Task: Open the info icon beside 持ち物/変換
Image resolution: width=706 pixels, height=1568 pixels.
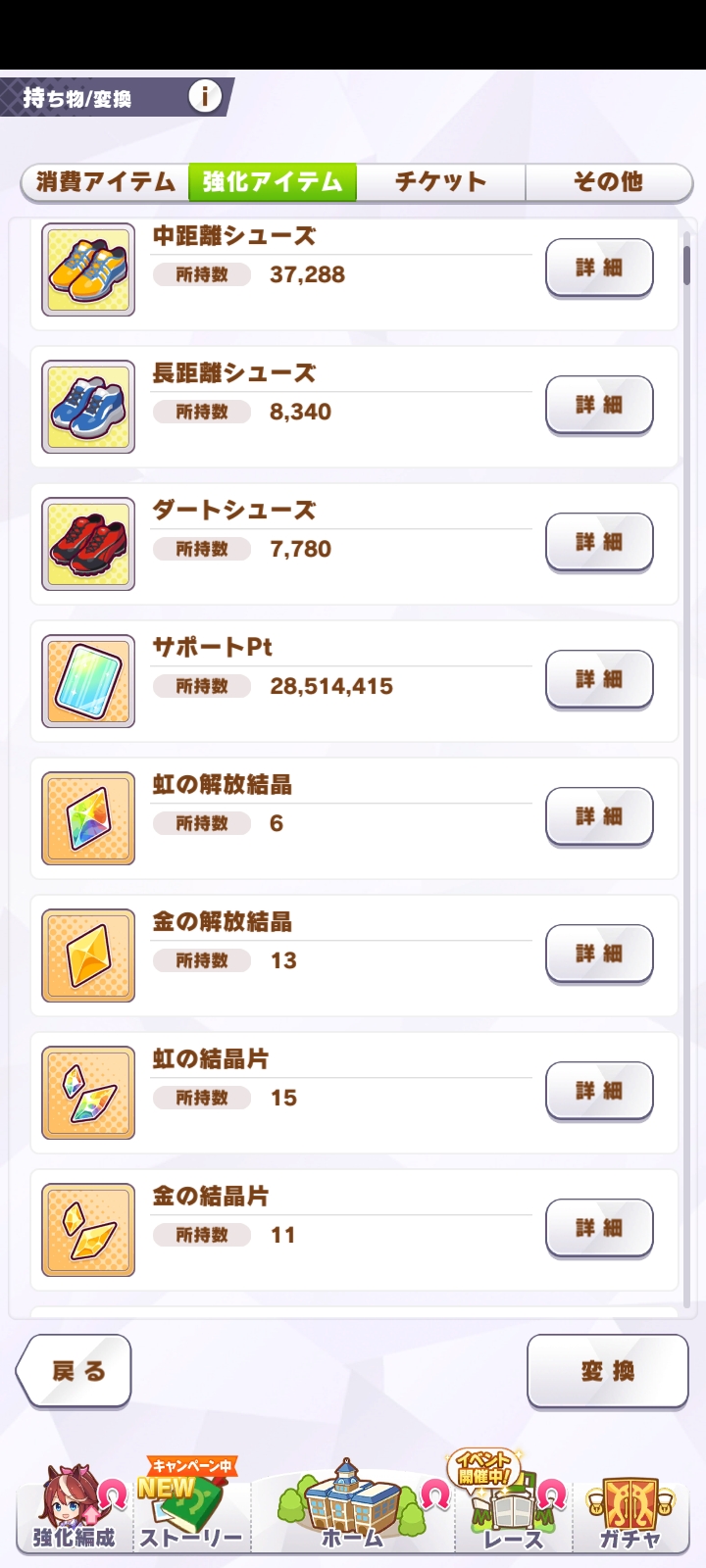Action: tap(205, 96)
